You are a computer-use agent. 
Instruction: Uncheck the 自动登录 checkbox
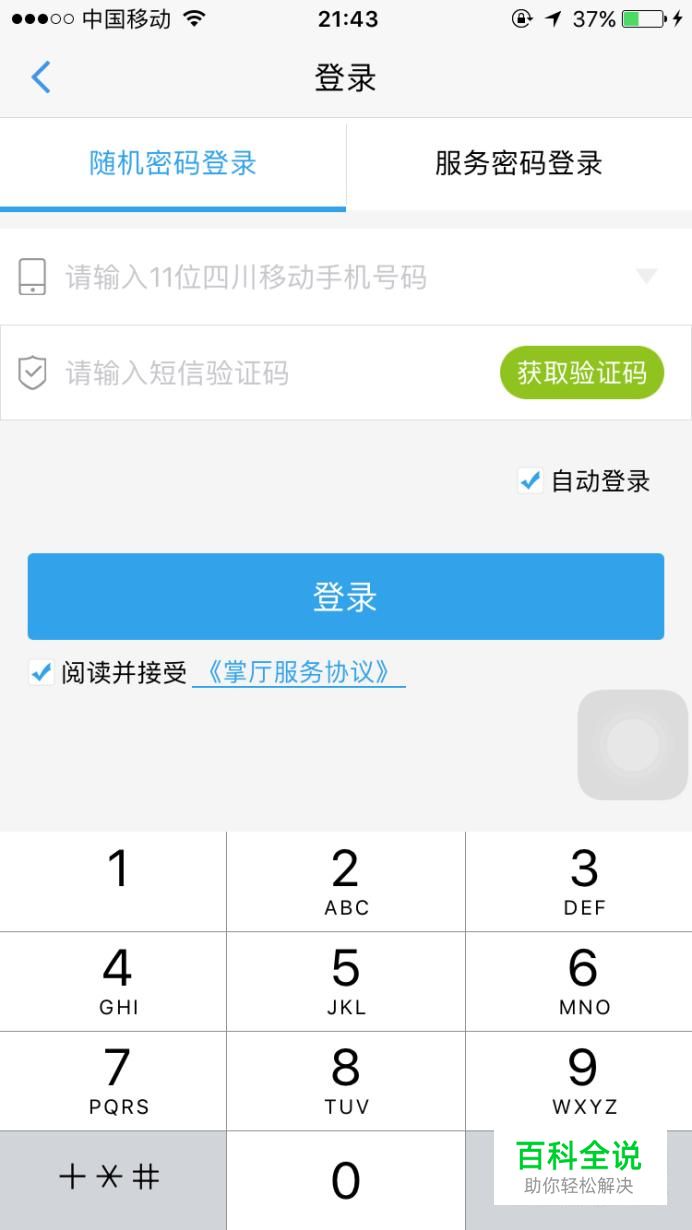click(530, 481)
